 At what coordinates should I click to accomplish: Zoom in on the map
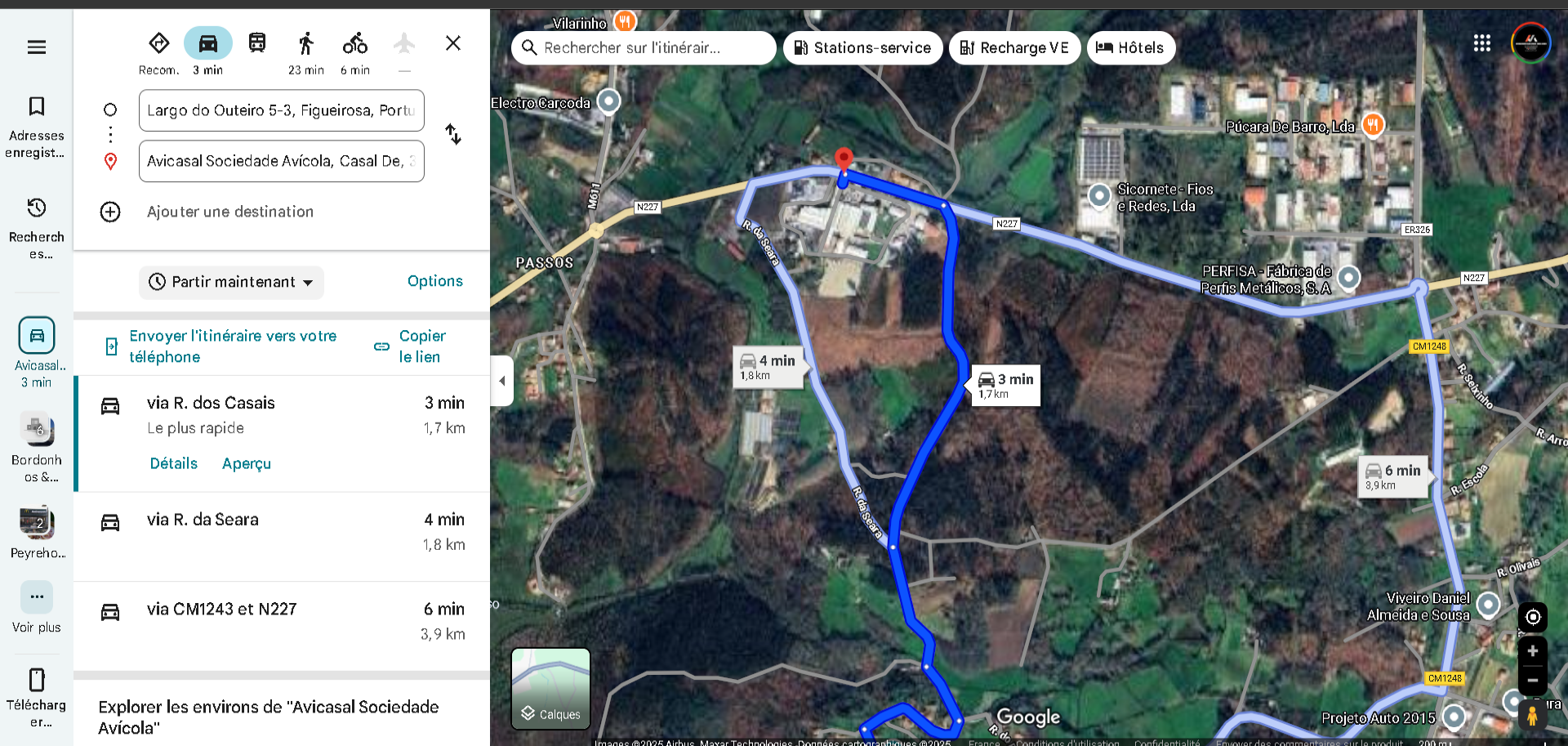(1532, 651)
